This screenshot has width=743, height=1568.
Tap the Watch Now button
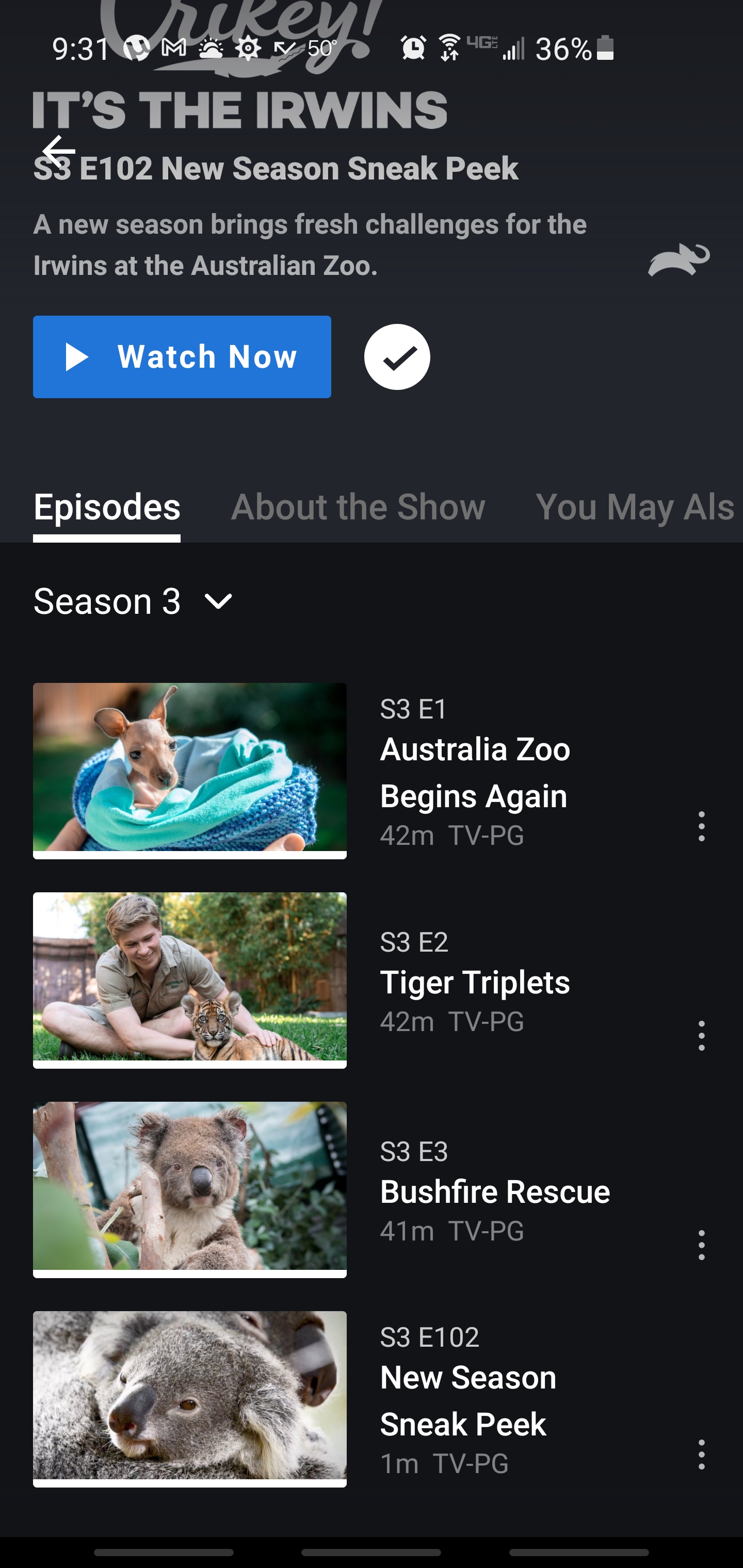point(182,357)
